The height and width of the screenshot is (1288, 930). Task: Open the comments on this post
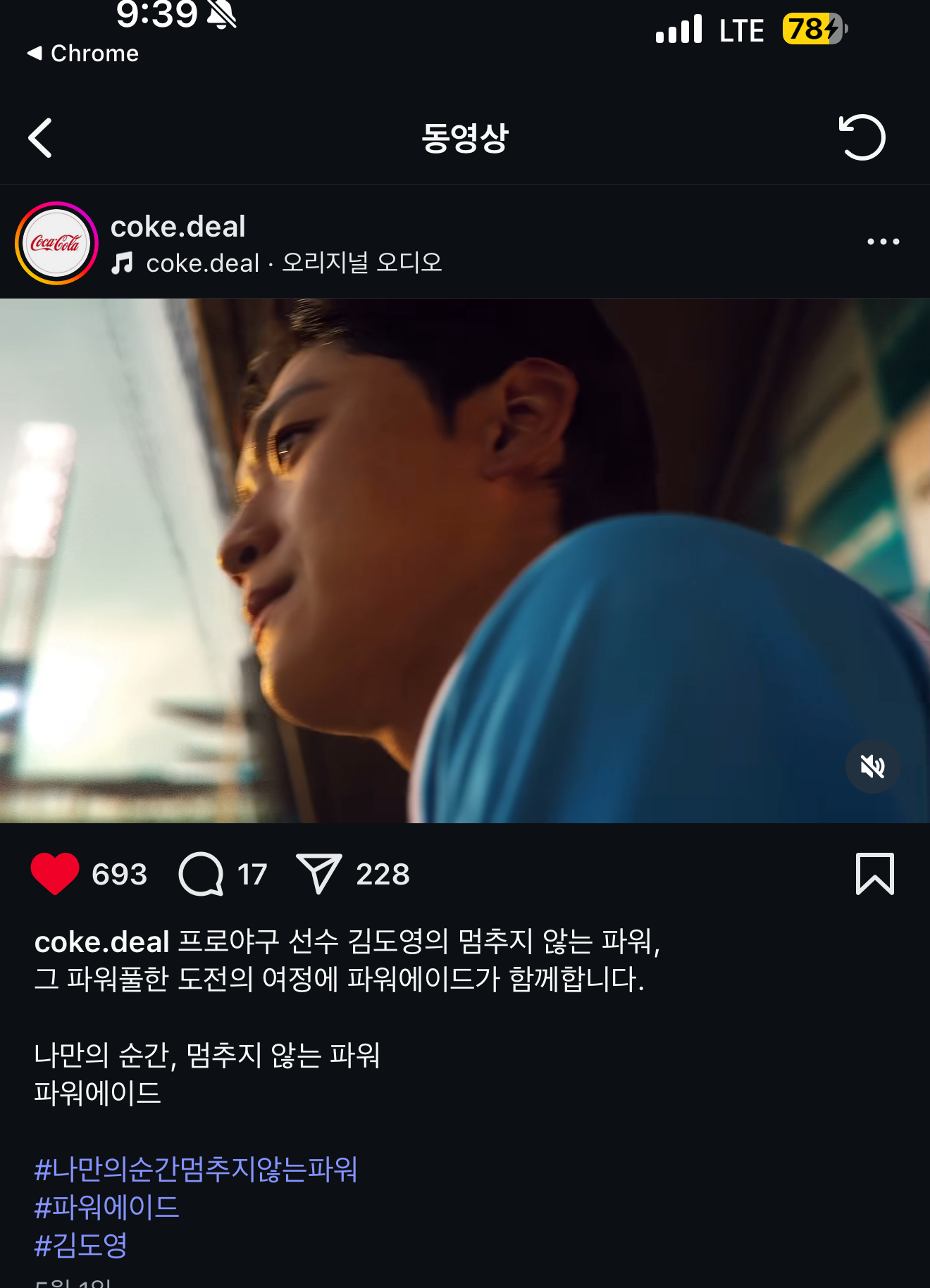pos(201,874)
